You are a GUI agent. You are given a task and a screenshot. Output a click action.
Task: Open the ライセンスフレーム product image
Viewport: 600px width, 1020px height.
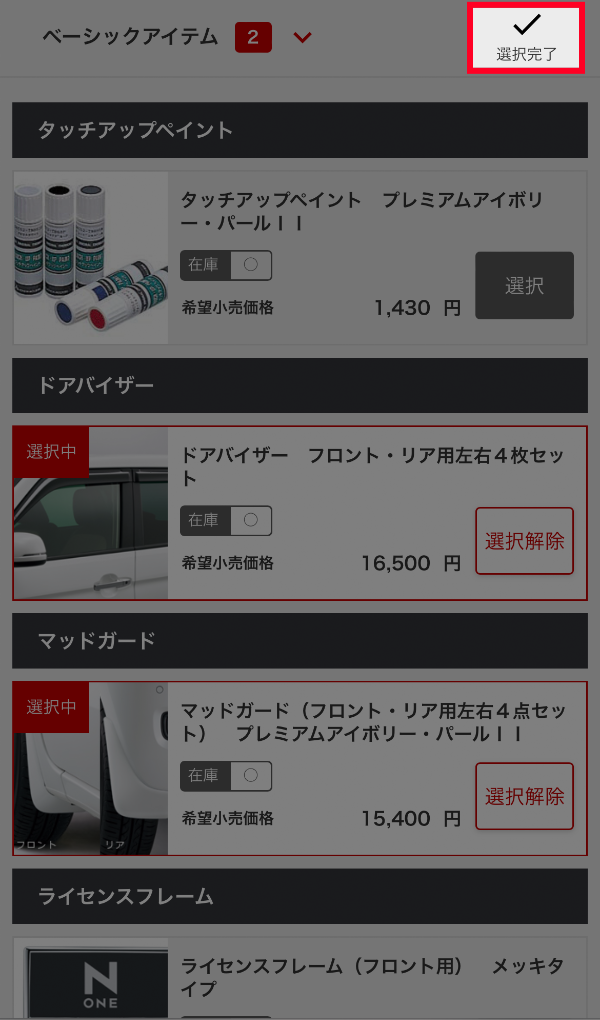[x=91, y=980]
